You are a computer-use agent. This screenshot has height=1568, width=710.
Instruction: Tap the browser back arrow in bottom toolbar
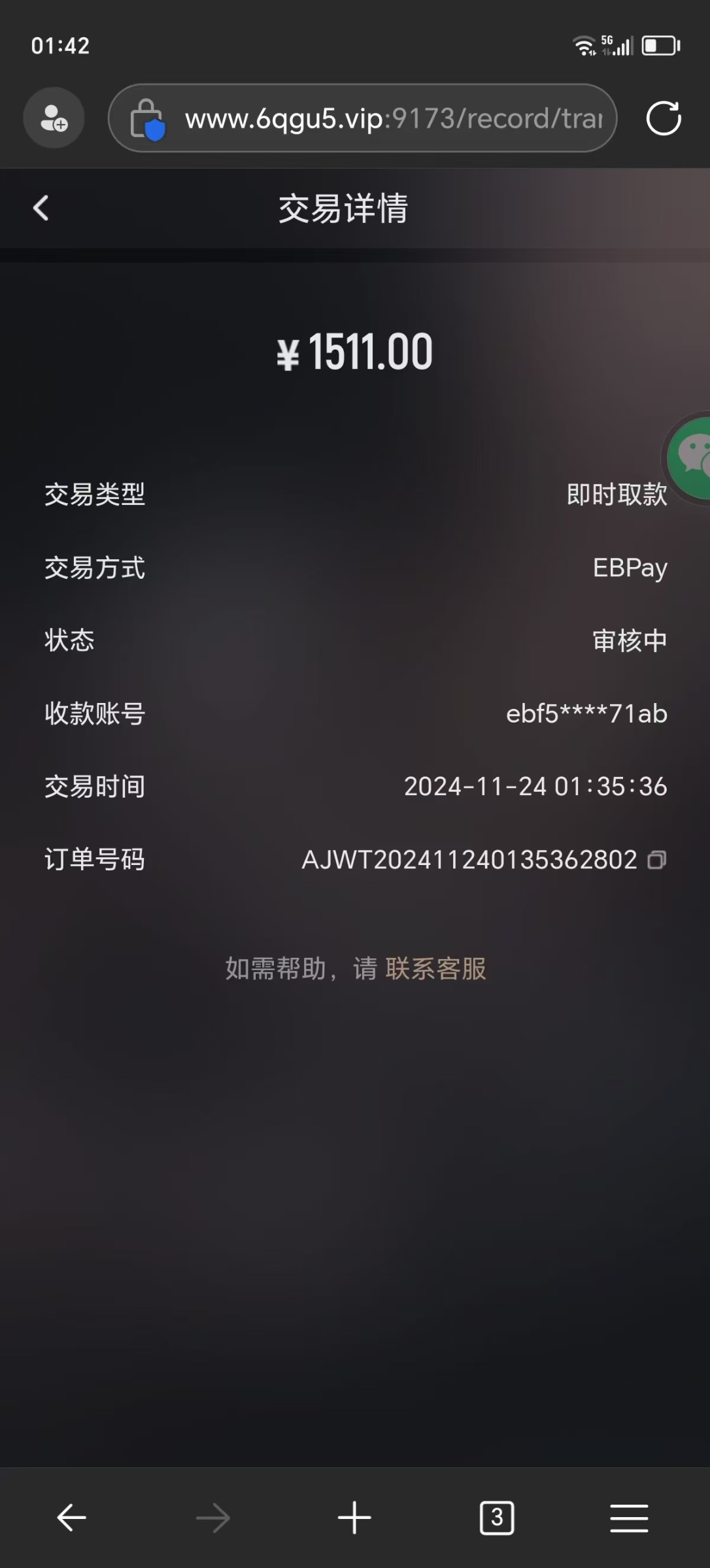[71, 1517]
